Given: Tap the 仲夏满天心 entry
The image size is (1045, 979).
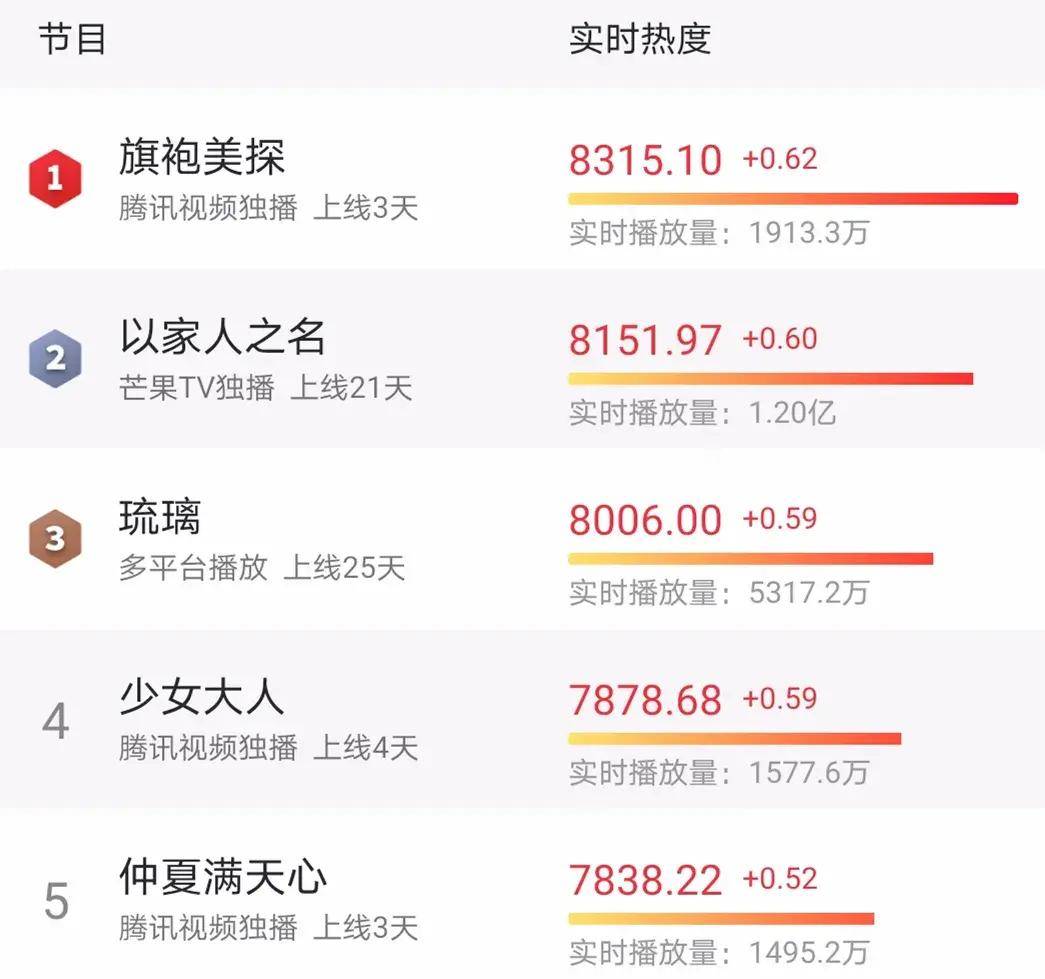Looking at the screenshot, I should pos(222,878).
